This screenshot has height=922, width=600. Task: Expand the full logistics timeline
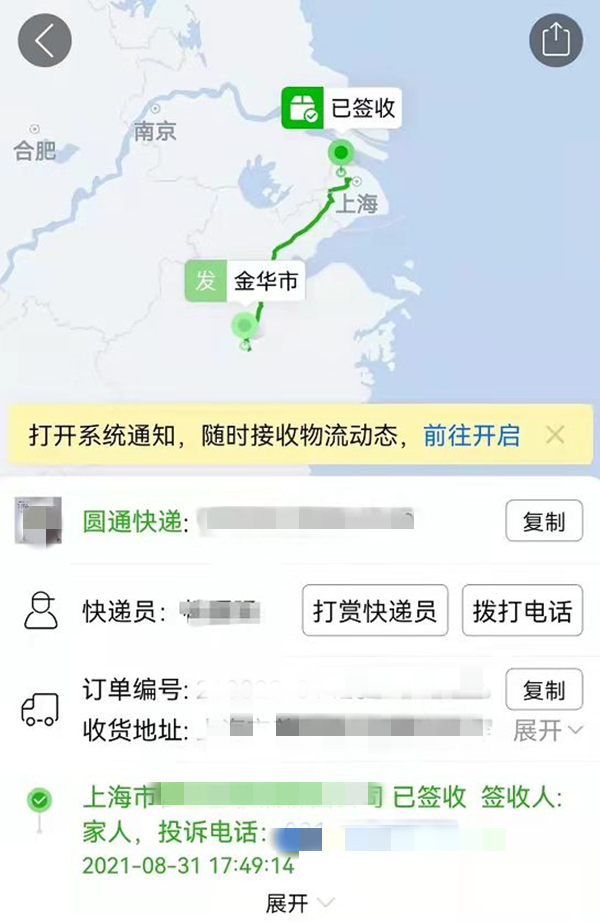[x=297, y=904]
